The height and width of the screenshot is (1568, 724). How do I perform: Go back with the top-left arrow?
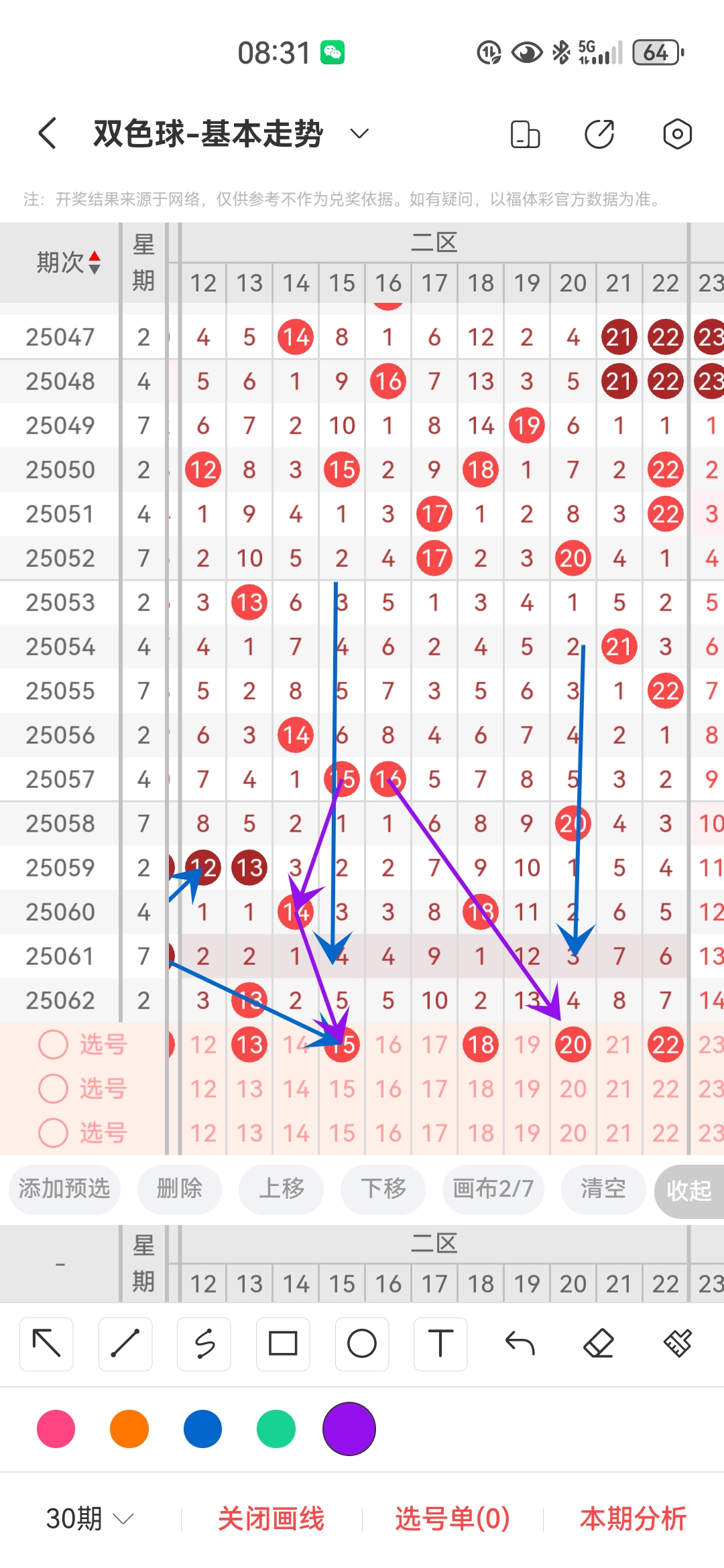click(47, 133)
